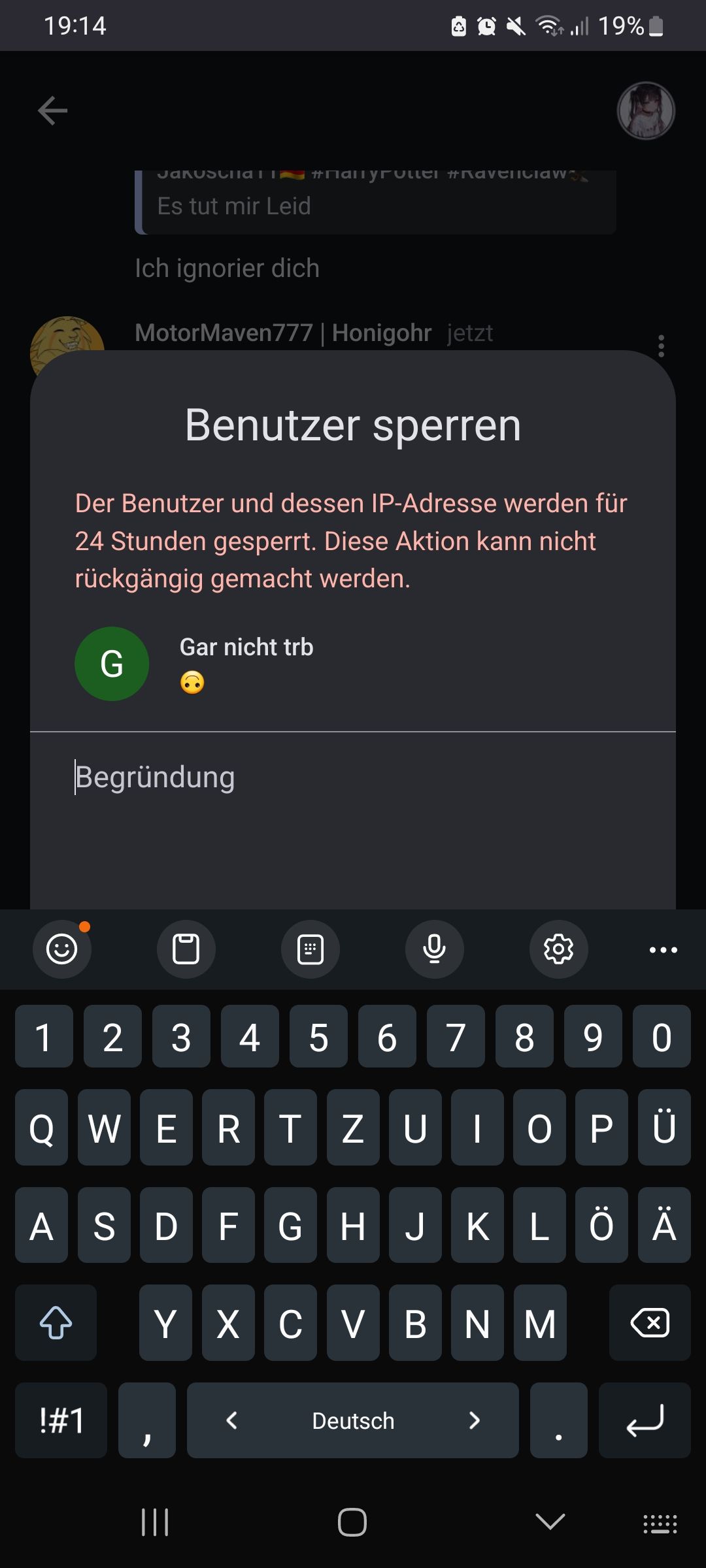Open the profile avatar at top right

(645, 110)
